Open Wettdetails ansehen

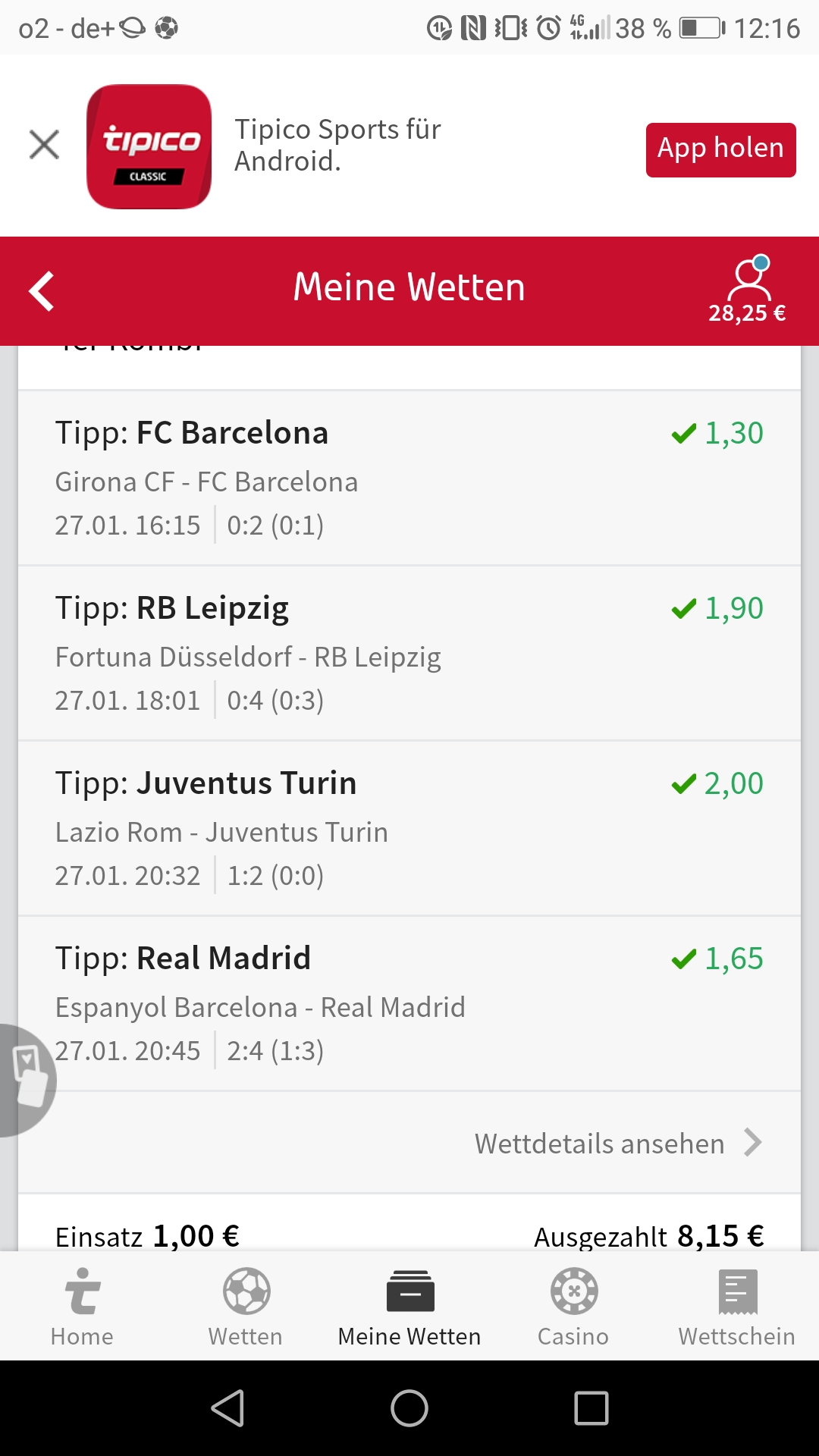pos(618,1143)
